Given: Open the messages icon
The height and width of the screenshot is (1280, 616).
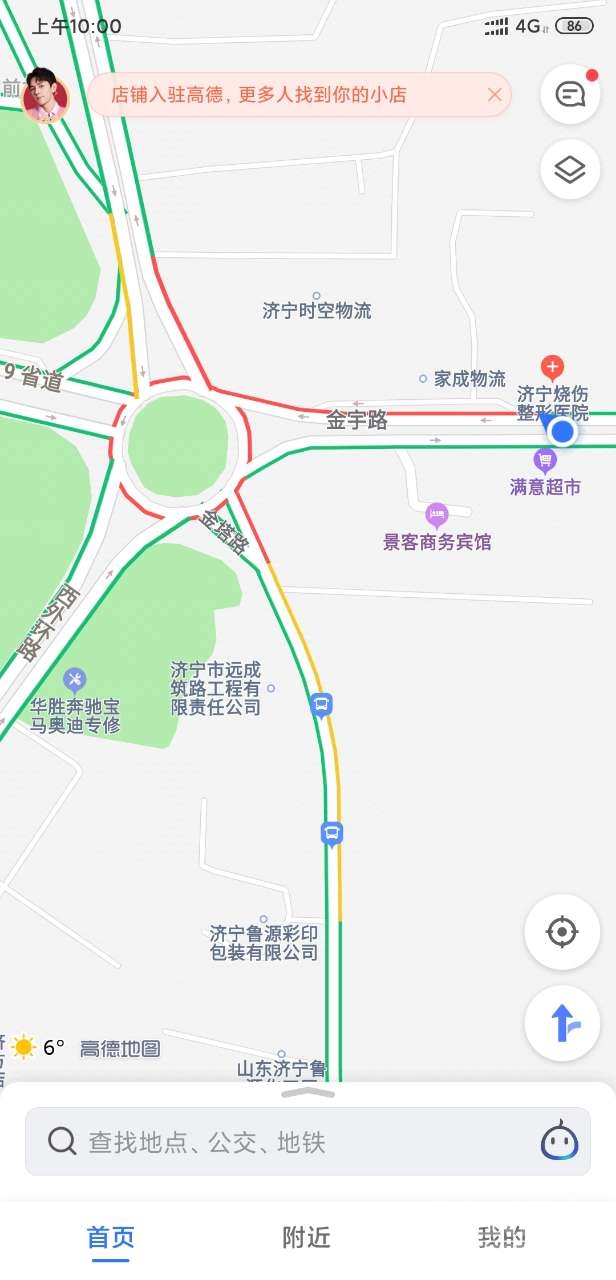Looking at the screenshot, I should point(570,95).
